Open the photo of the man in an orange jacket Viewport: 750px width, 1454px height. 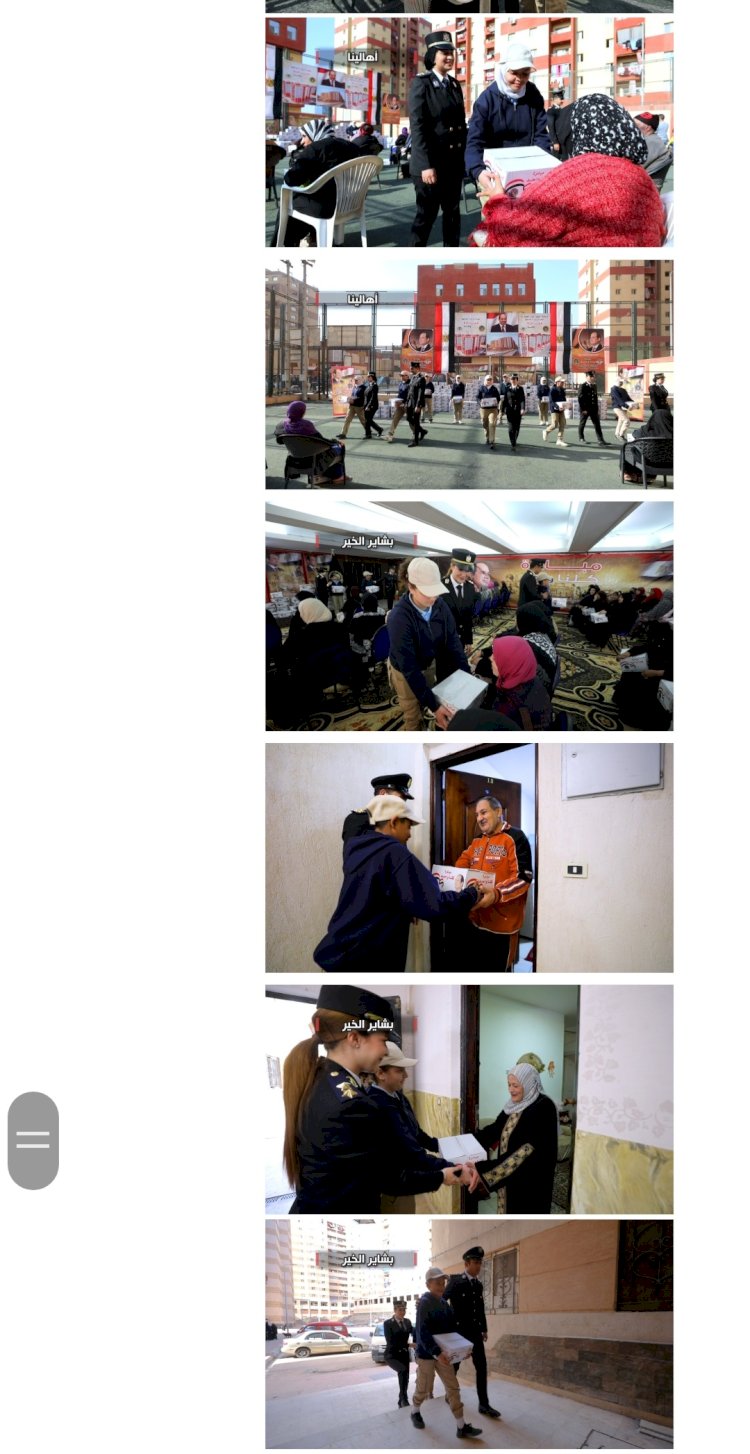469,857
